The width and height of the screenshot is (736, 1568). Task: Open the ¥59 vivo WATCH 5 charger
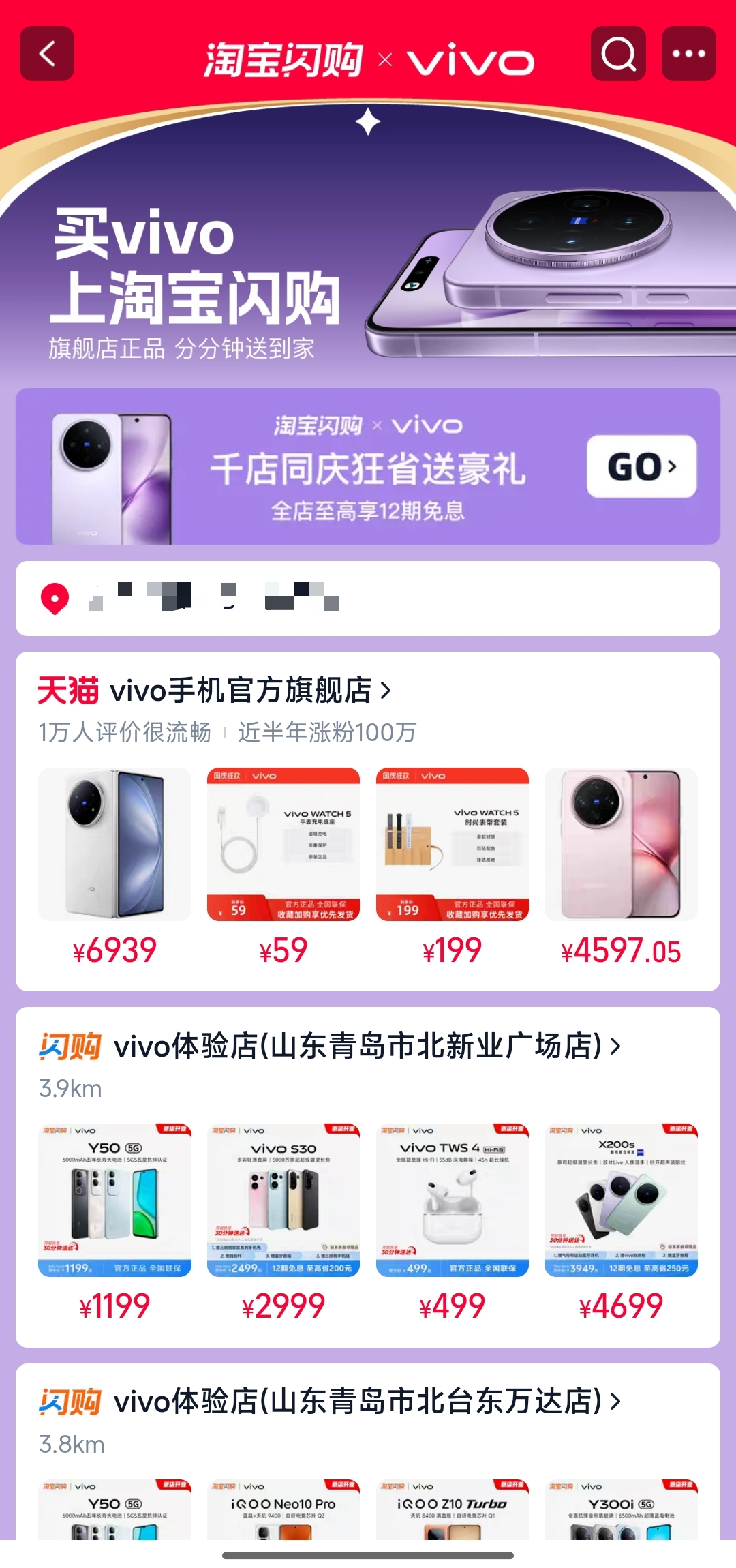point(283,845)
